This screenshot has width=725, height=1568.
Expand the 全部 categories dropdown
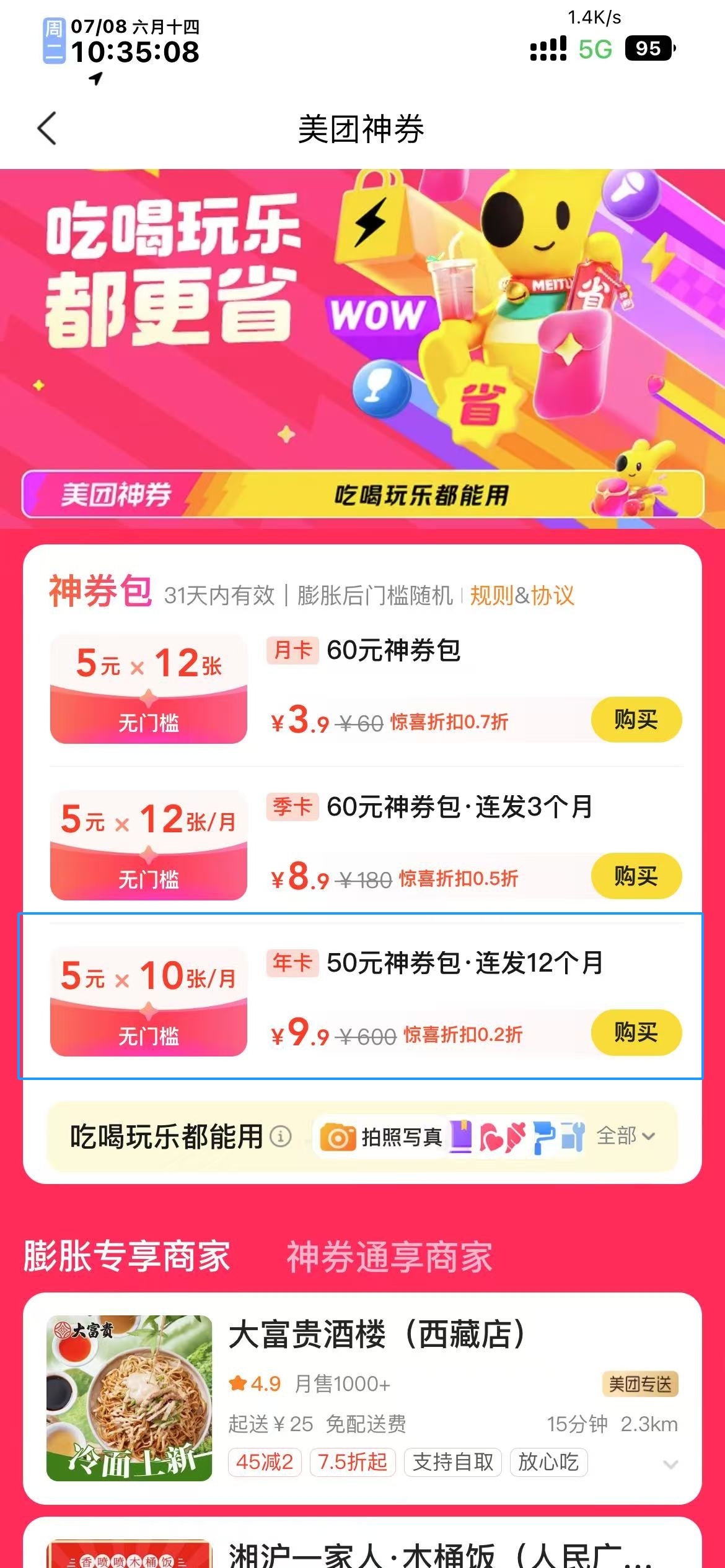point(626,1136)
